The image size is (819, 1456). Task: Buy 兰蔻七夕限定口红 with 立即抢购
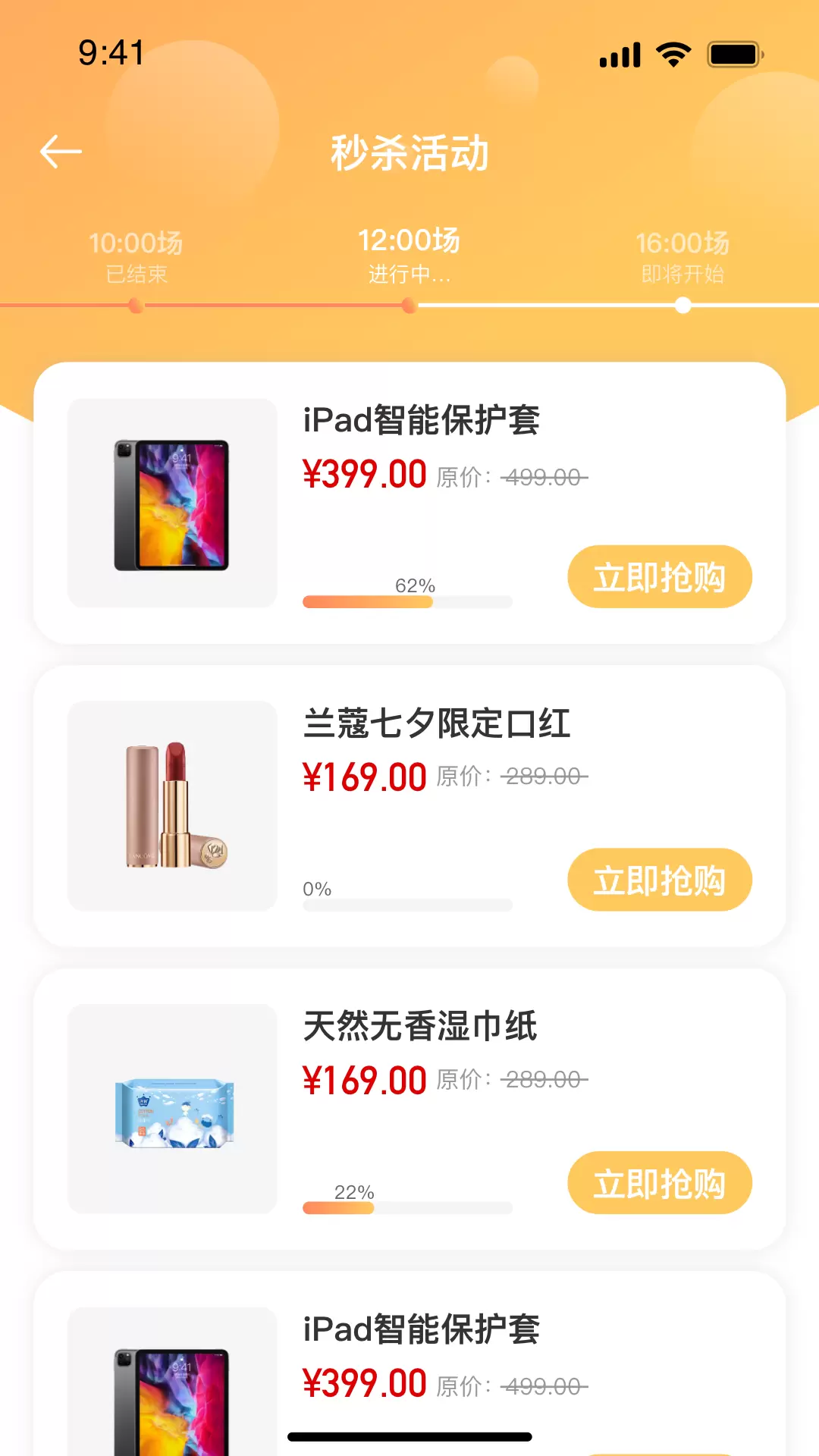pos(659,880)
